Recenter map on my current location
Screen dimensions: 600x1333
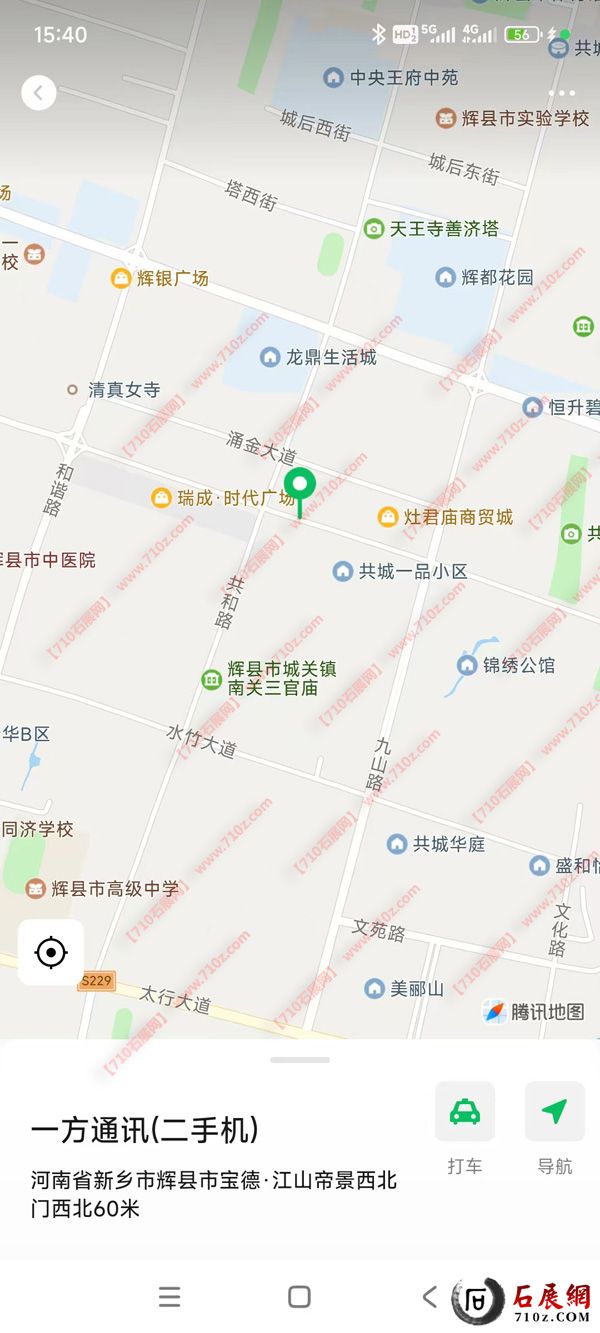(x=51, y=952)
